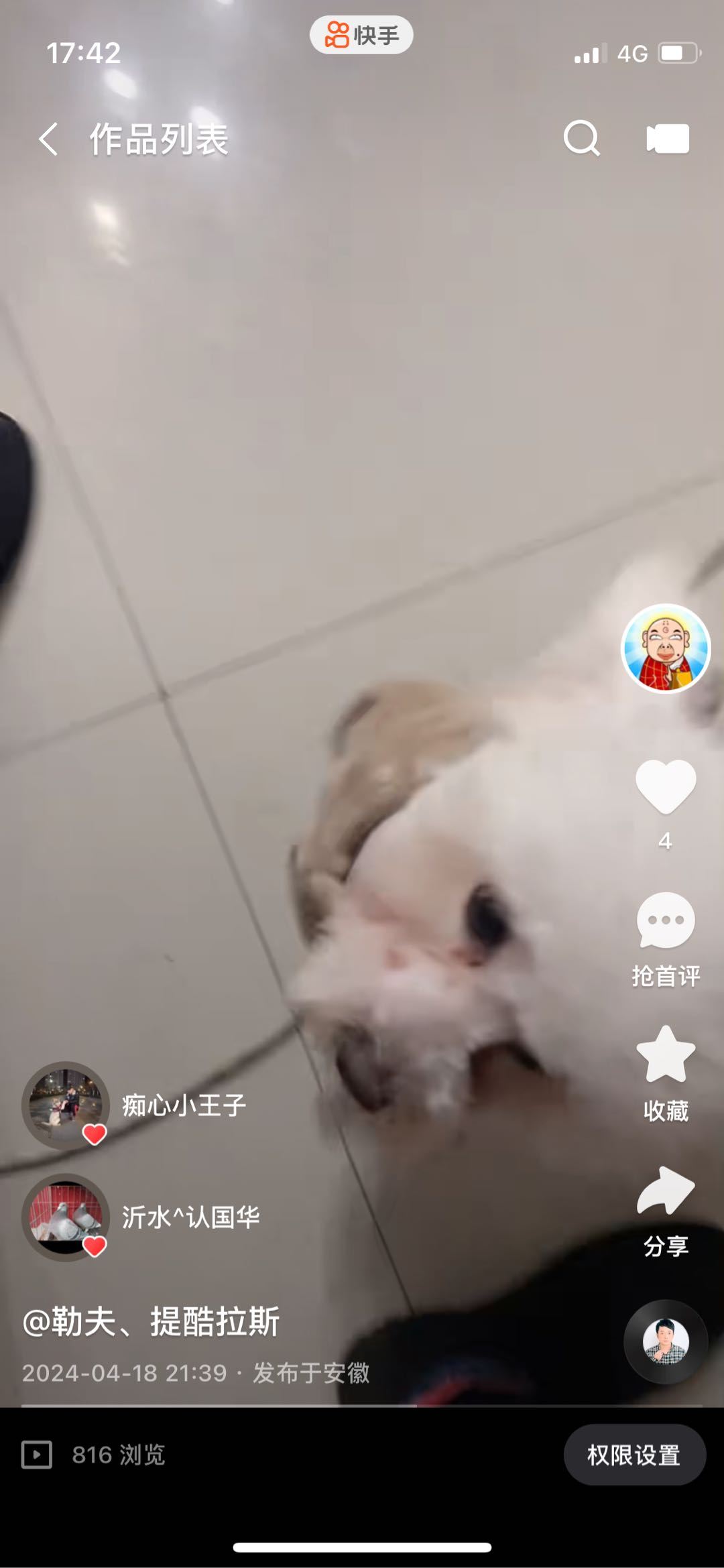Open search with the magnifier icon

click(581, 139)
